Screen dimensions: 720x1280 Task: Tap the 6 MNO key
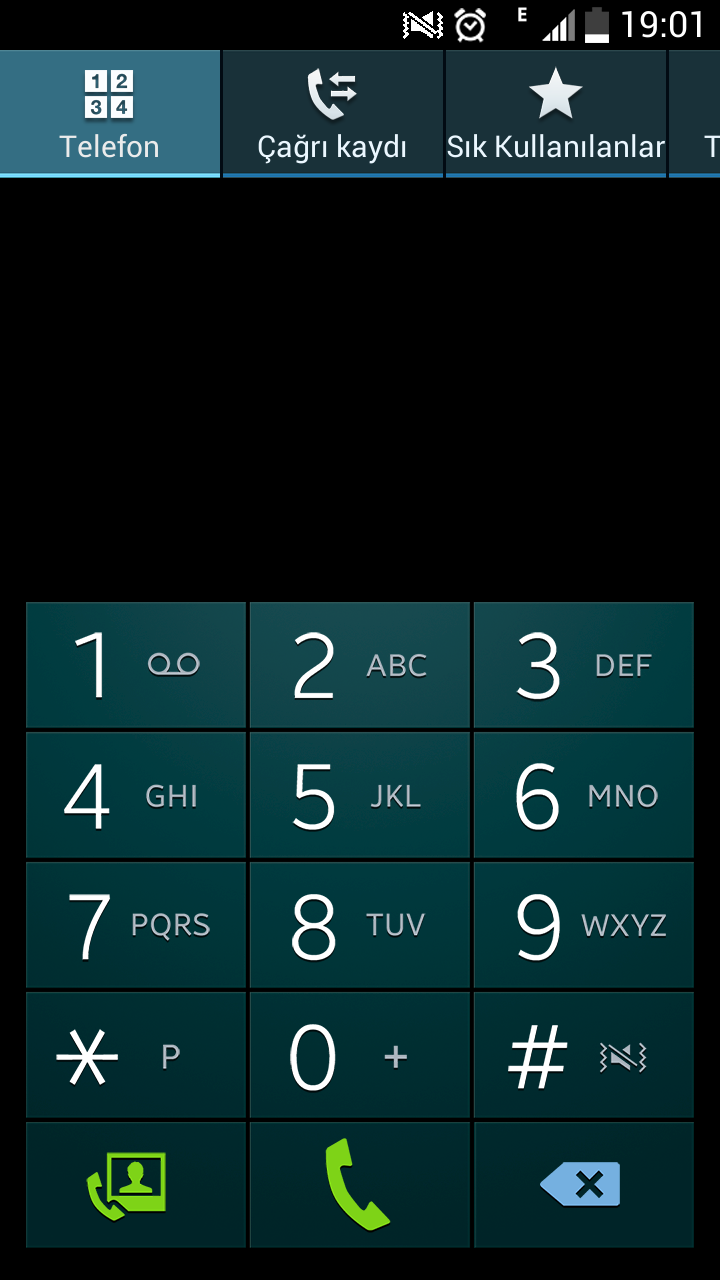point(584,795)
